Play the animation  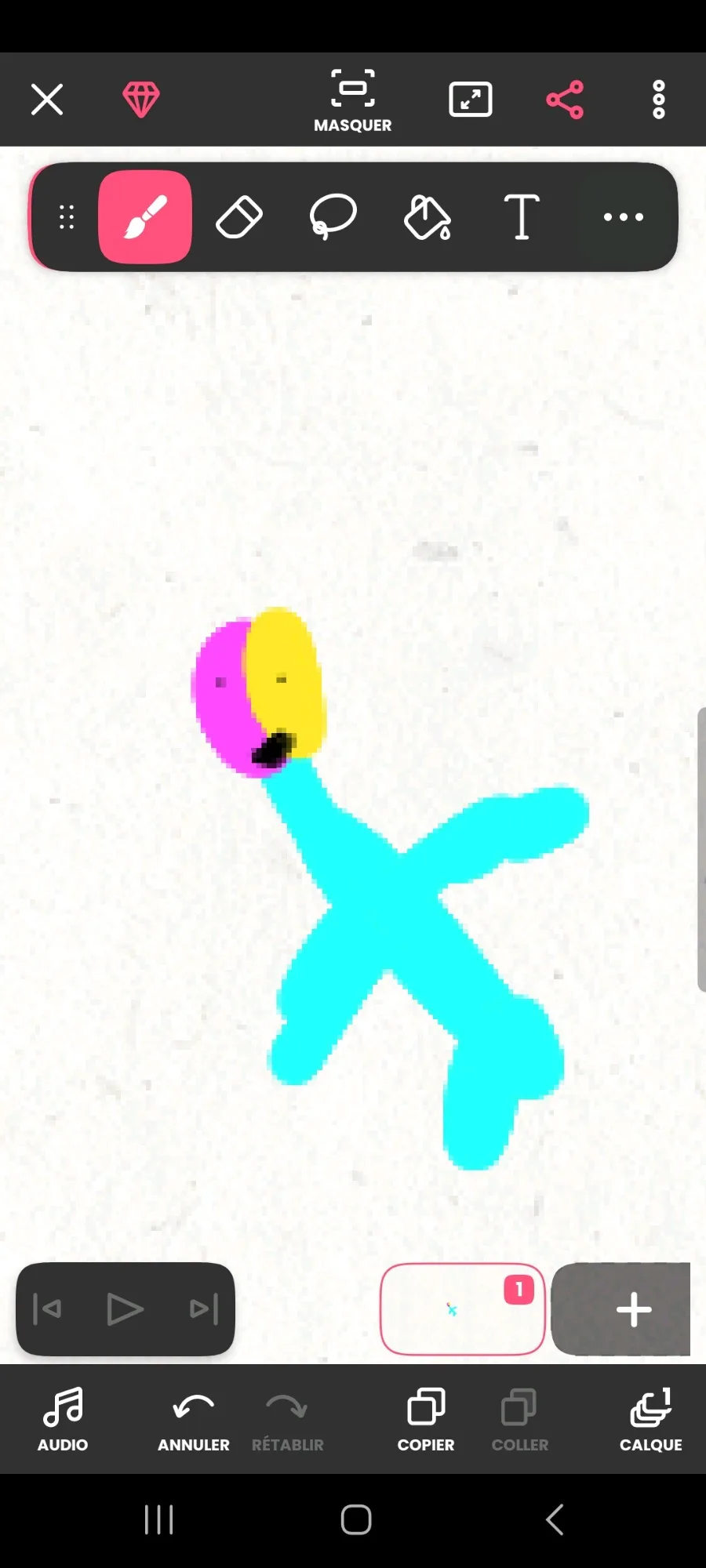click(125, 1309)
